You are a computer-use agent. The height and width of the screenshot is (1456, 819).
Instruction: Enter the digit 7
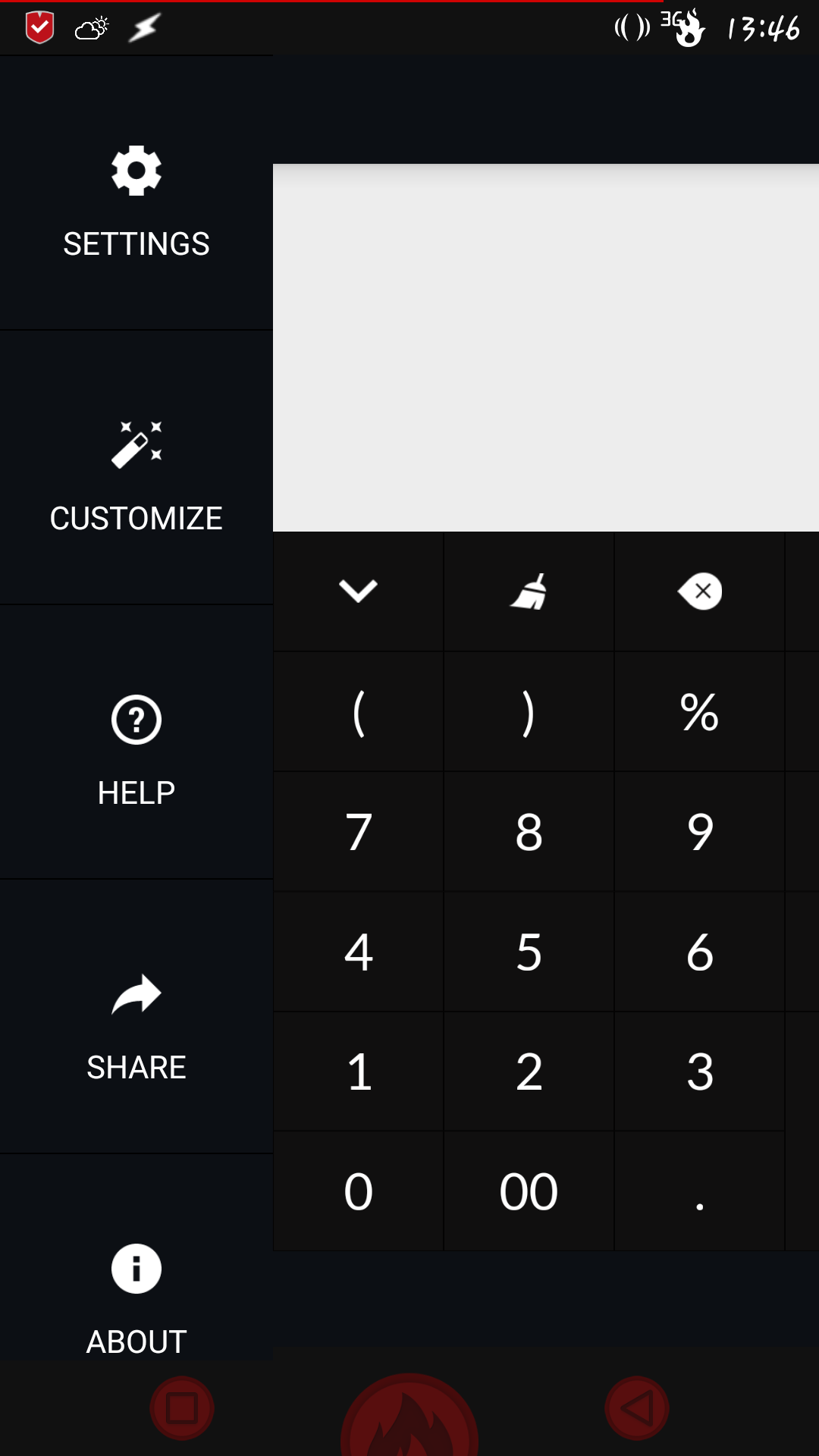point(358,831)
